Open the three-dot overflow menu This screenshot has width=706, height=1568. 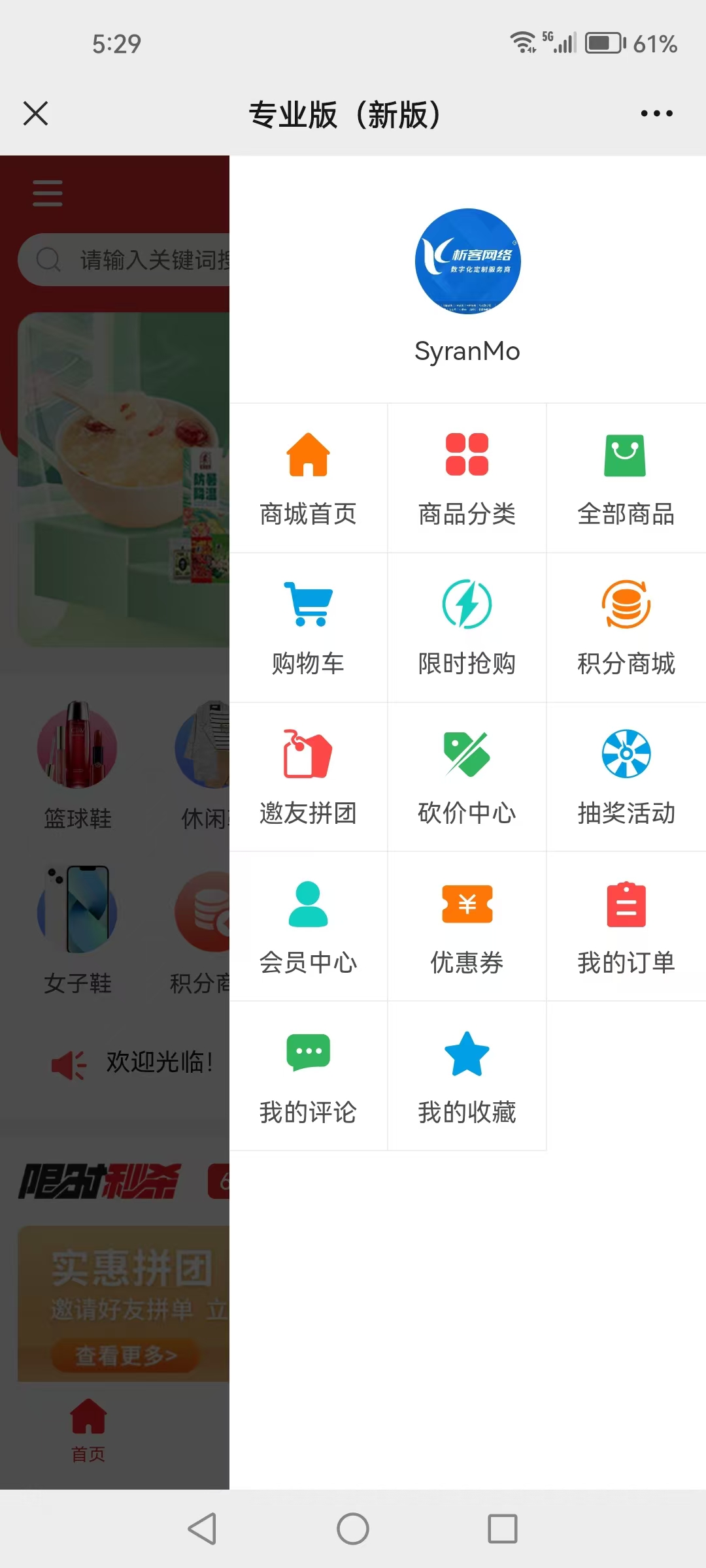(x=656, y=114)
